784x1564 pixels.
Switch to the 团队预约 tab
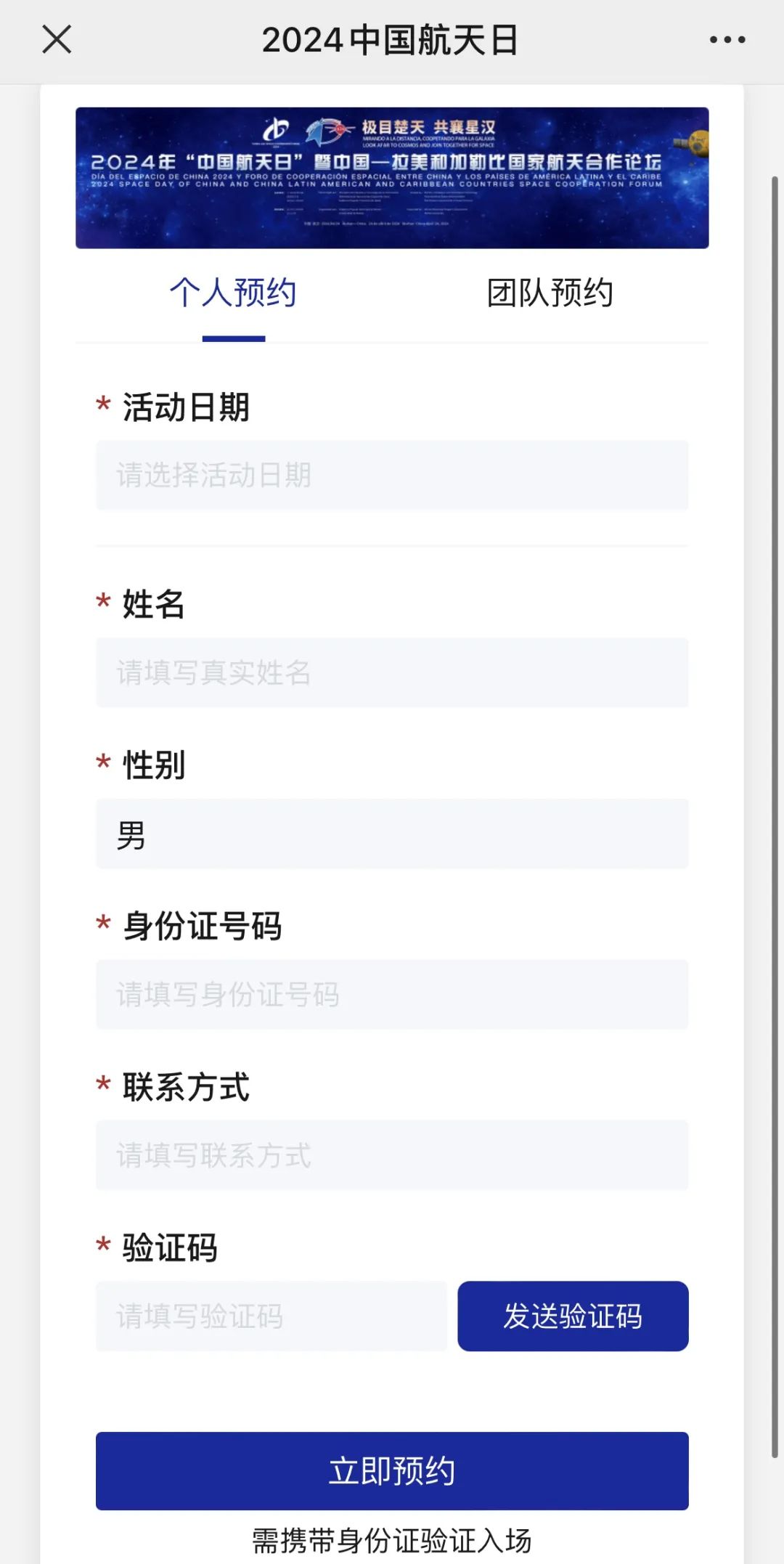point(550,294)
